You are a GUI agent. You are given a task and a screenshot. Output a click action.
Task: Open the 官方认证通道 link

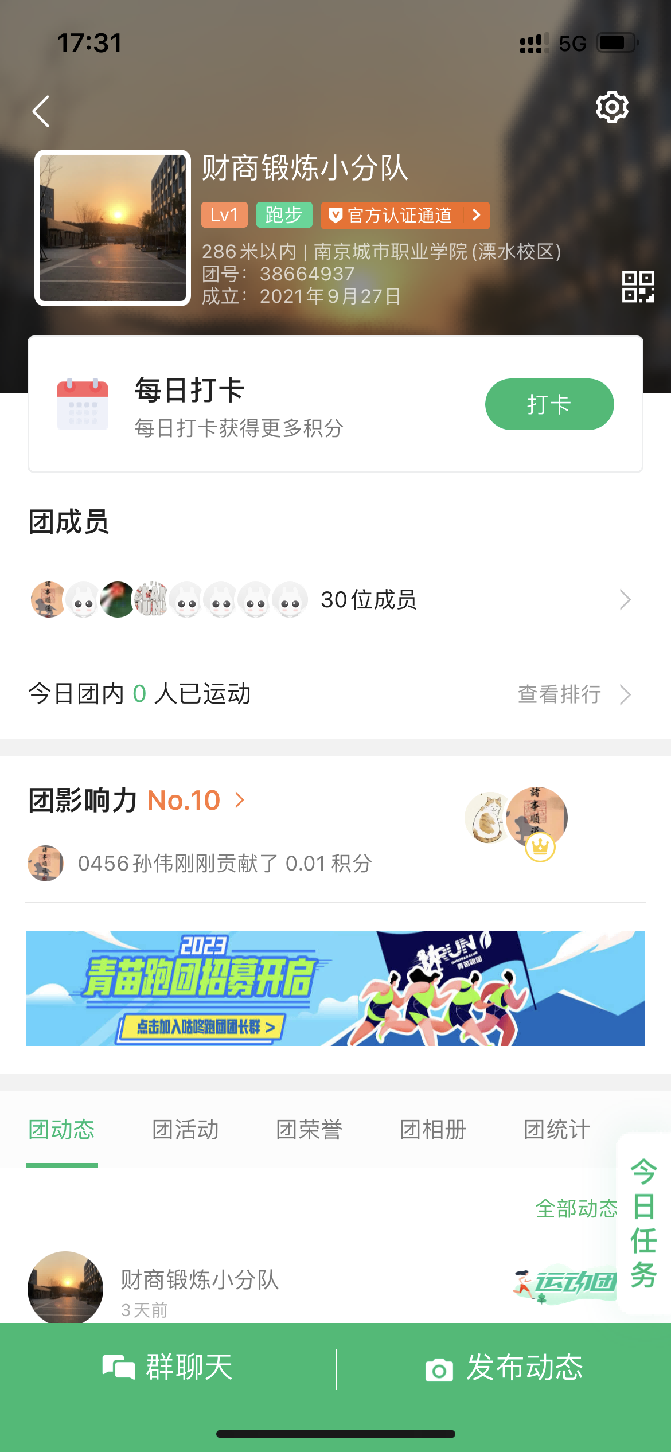pos(405,215)
